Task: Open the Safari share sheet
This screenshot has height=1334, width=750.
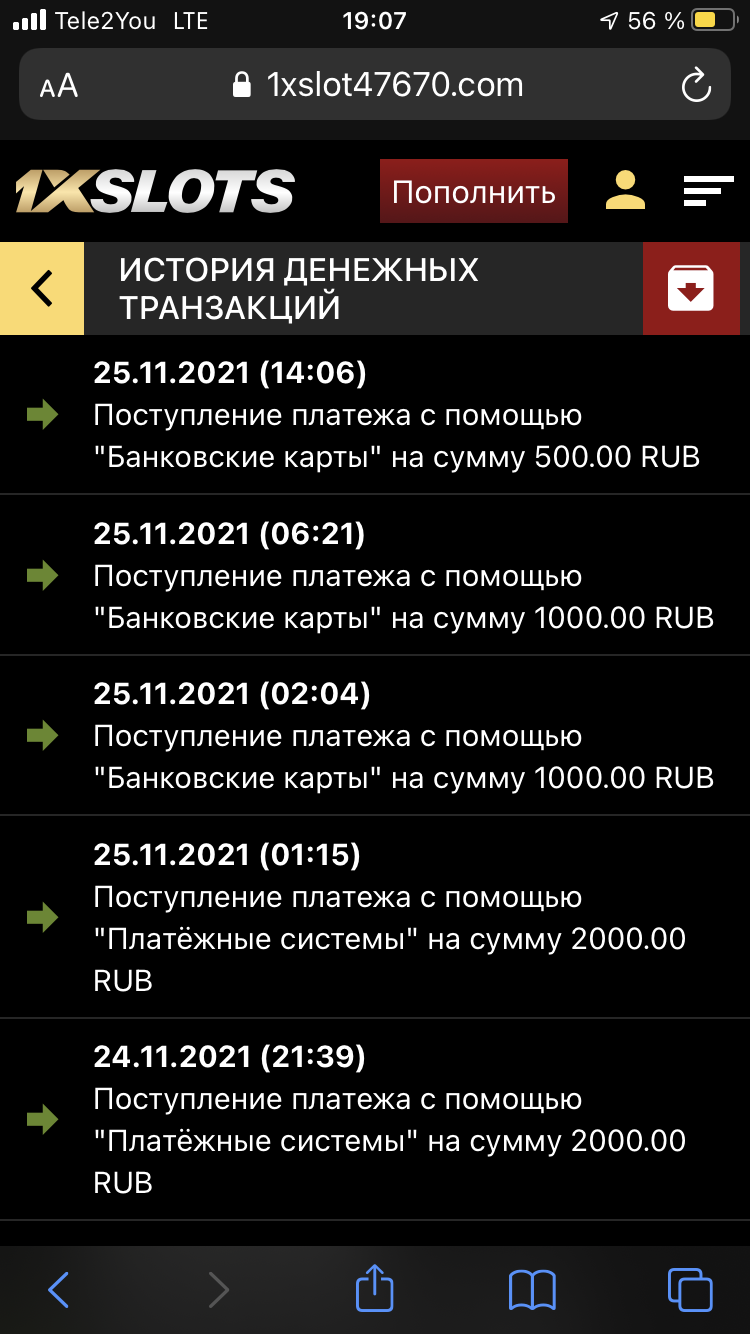Action: (x=374, y=1290)
